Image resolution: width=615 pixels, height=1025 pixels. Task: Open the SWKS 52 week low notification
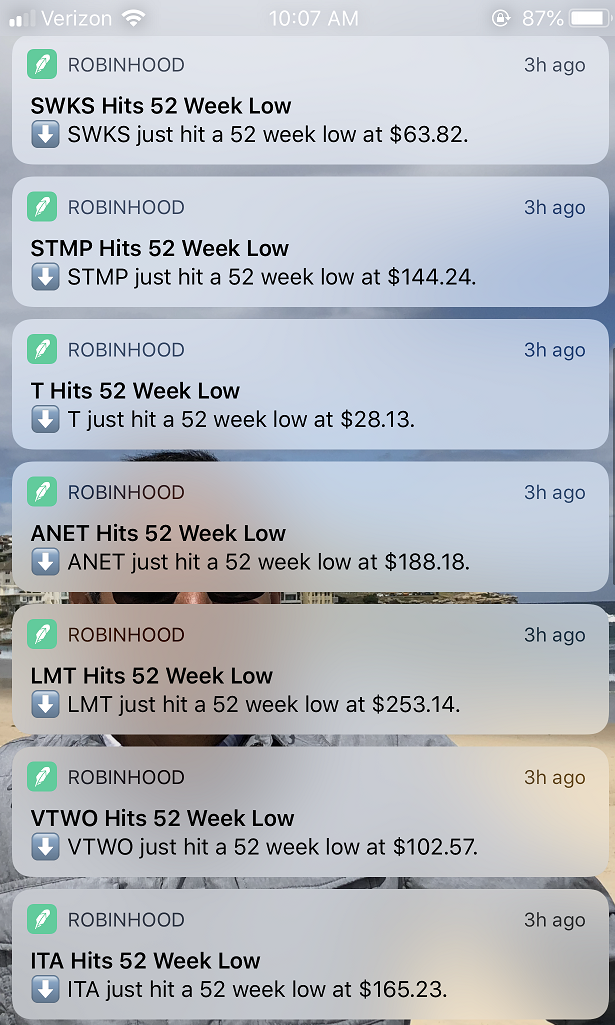(310, 105)
